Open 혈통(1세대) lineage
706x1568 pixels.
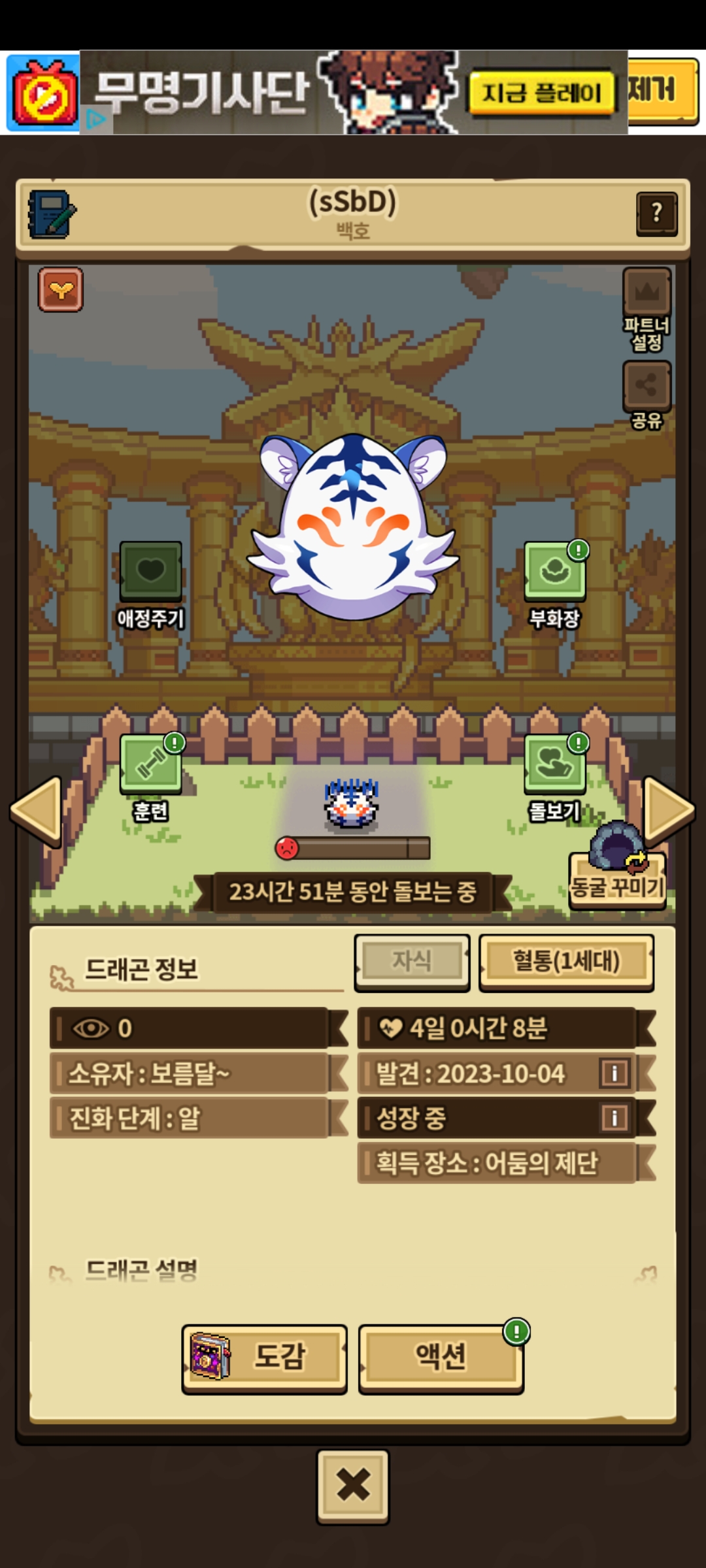coord(566,962)
